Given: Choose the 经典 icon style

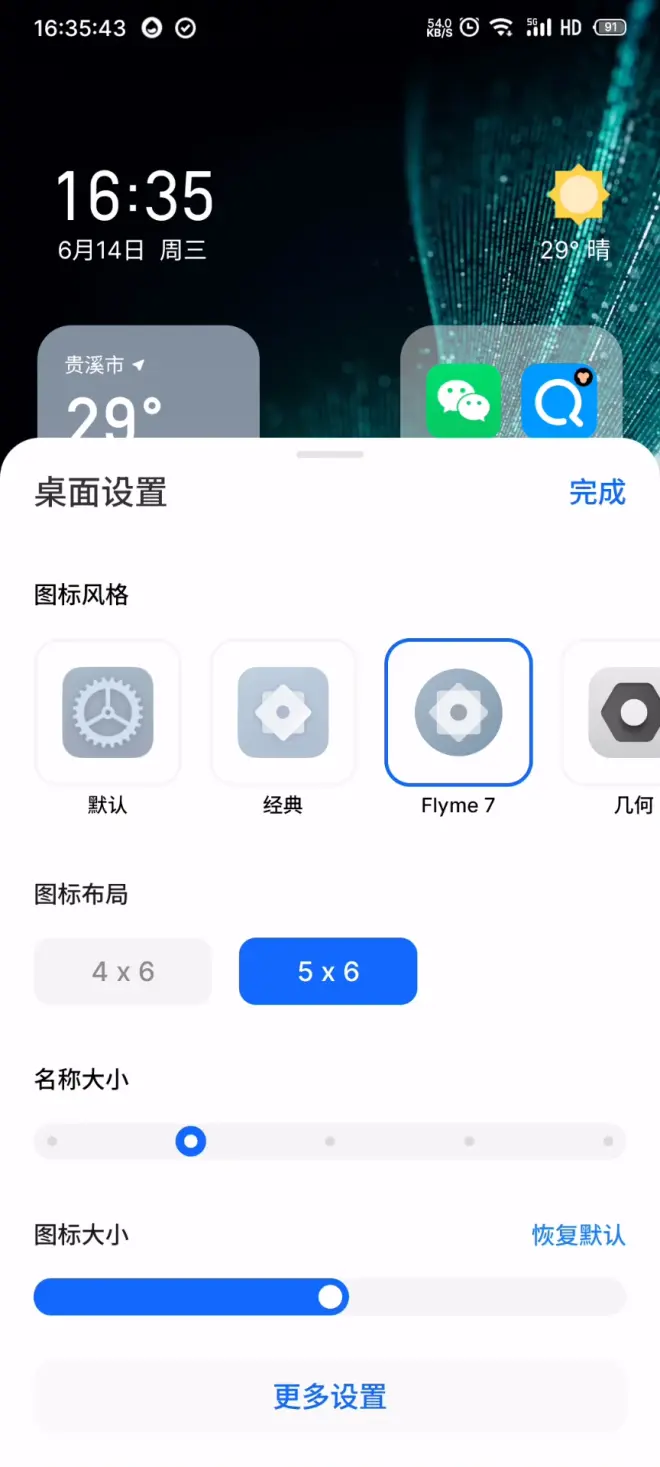Looking at the screenshot, I should tap(283, 712).
